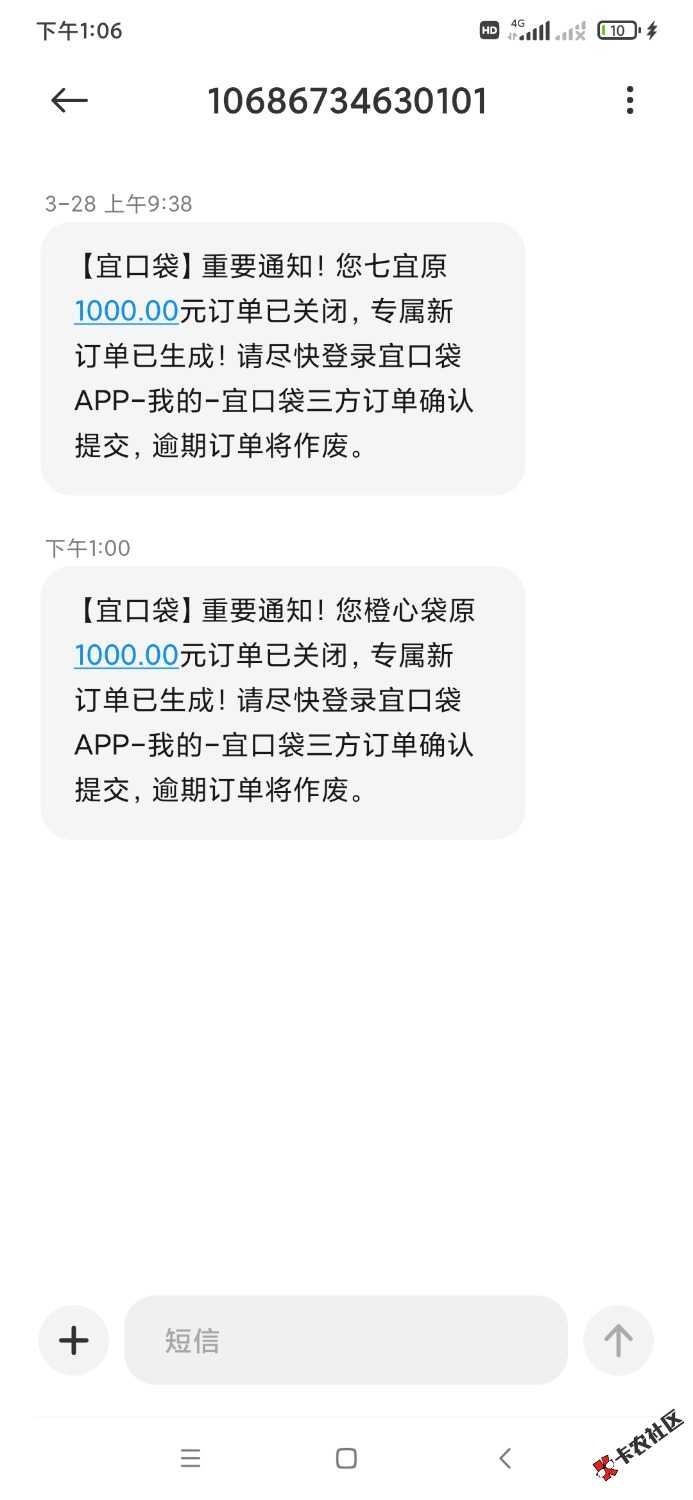The image size is (693, 1500).
Task: Tap the 1000.00 link in the 橙心袋 message
Action: click(126, 656)
